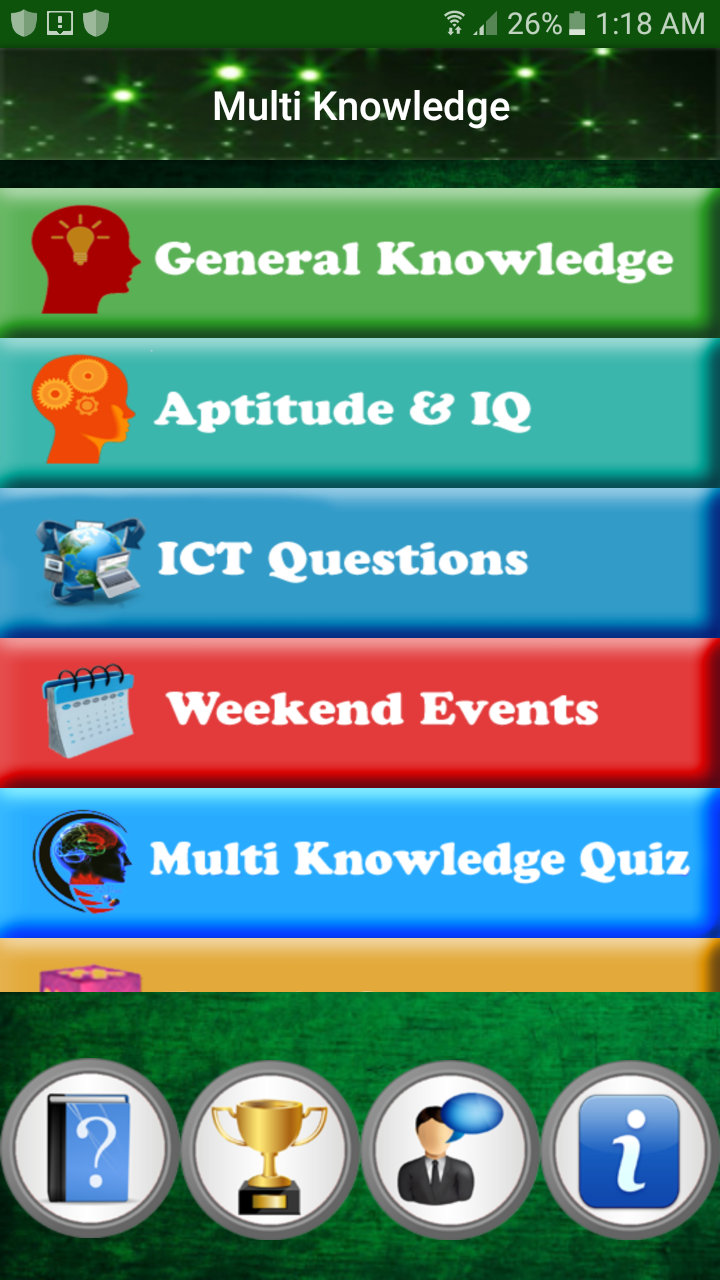The width and height of the screenshot is (720, 1280).
Task: Open the General Knowledge category
Action: tap(360, 260)
